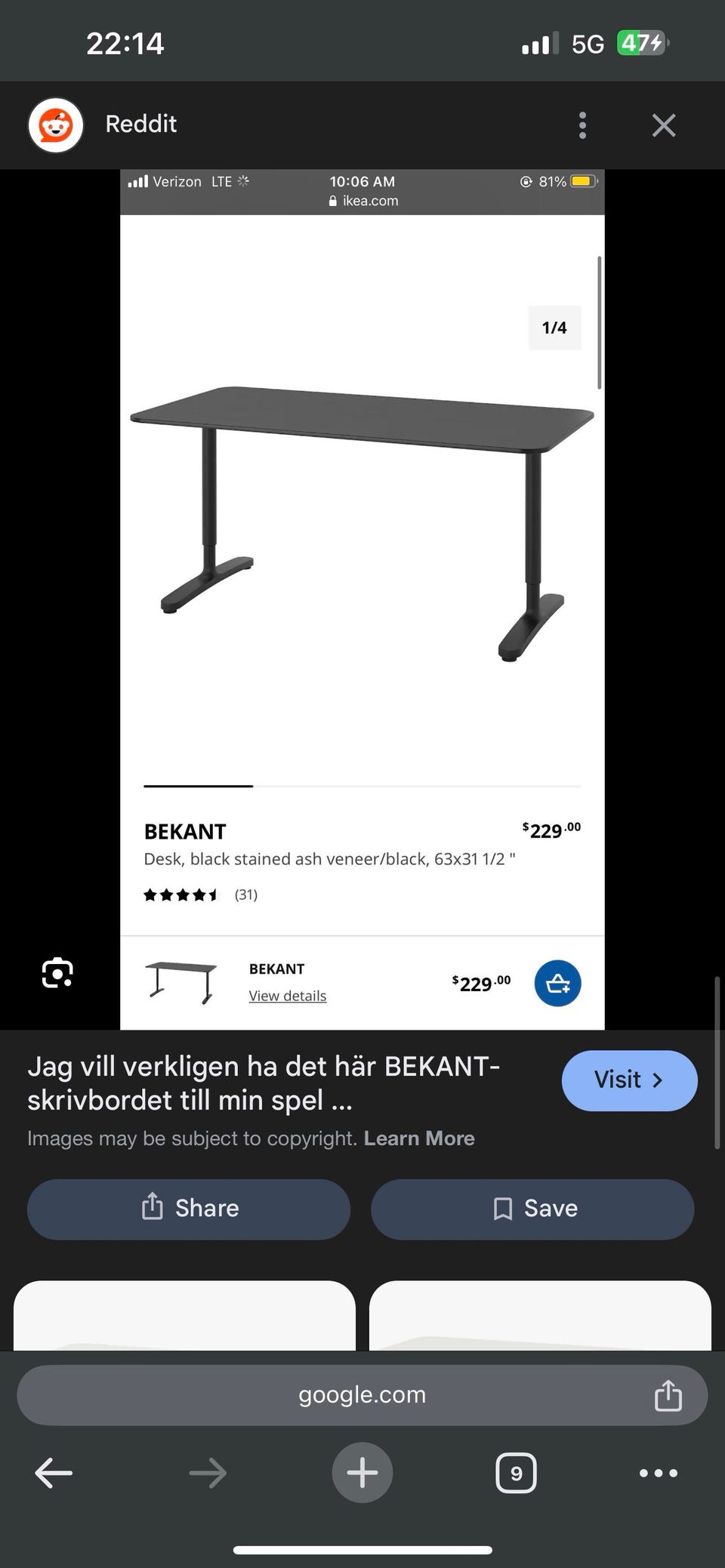
Task: Tap the 1/4 image counter badge
Action: (x=554, y=328)
